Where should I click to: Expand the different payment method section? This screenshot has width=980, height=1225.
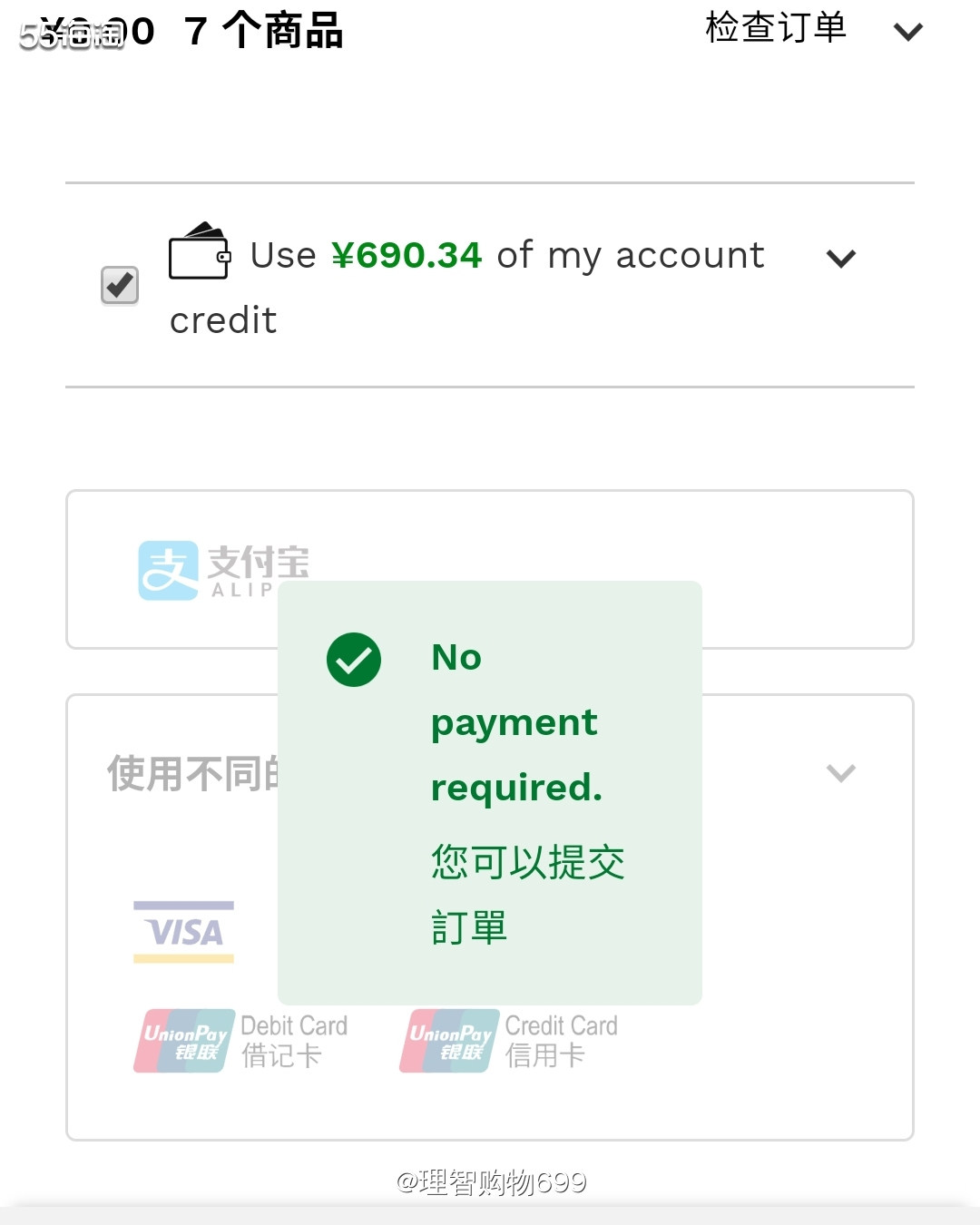[x=841, y=773]
